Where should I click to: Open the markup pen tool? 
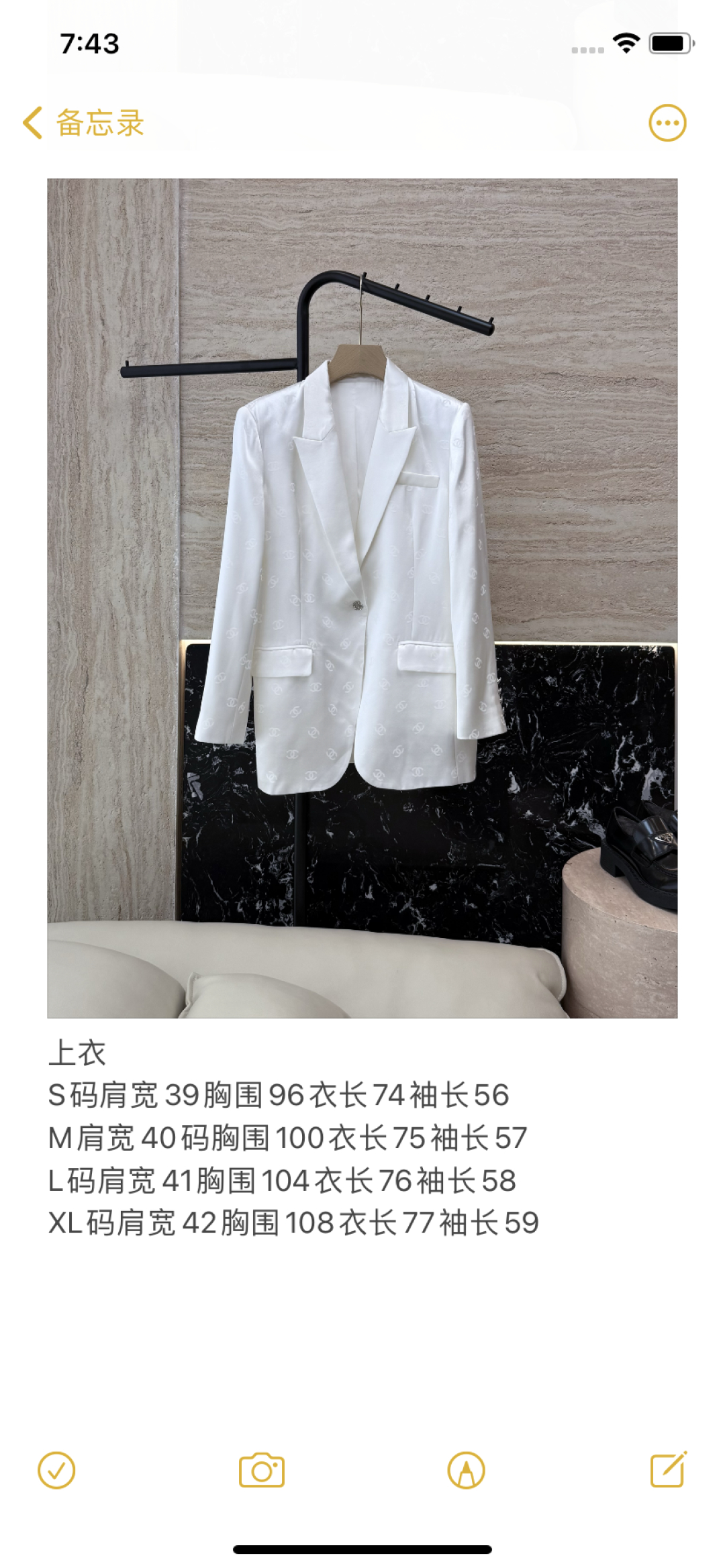(x=466, y=1470)
